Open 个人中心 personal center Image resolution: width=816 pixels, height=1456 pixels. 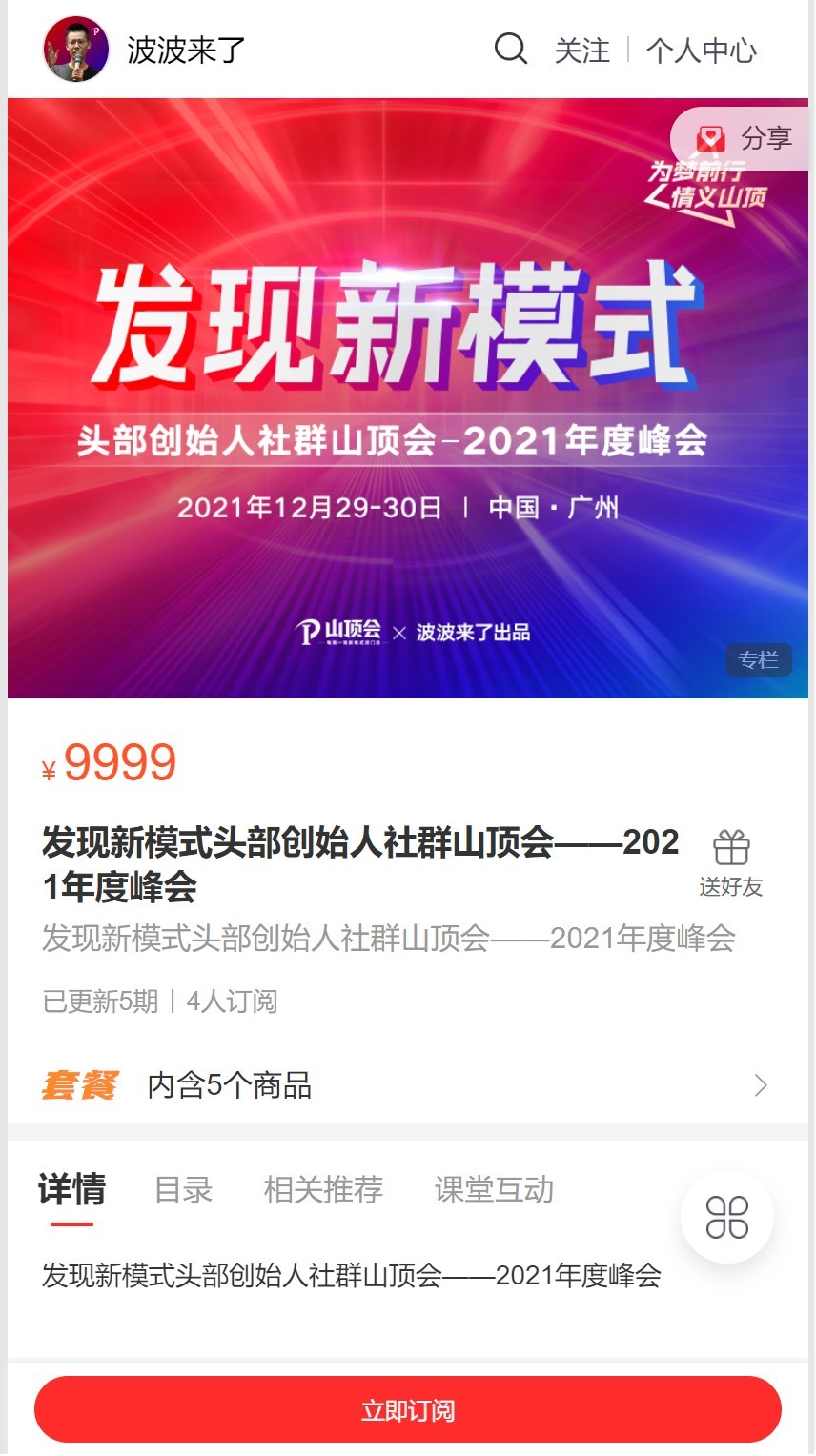[701, 51]
